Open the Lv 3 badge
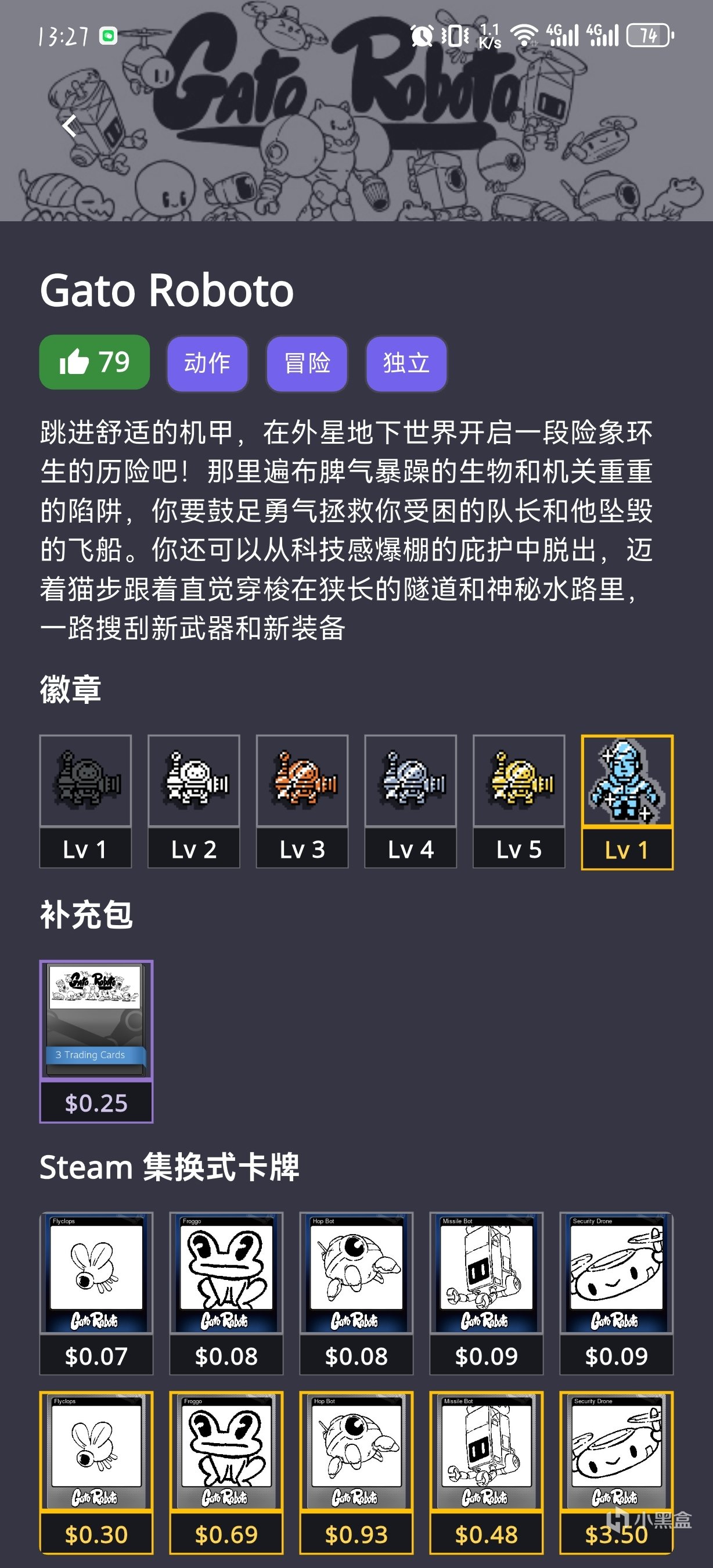The height and width of the screenshot is (1568, 713). [303, 800]
